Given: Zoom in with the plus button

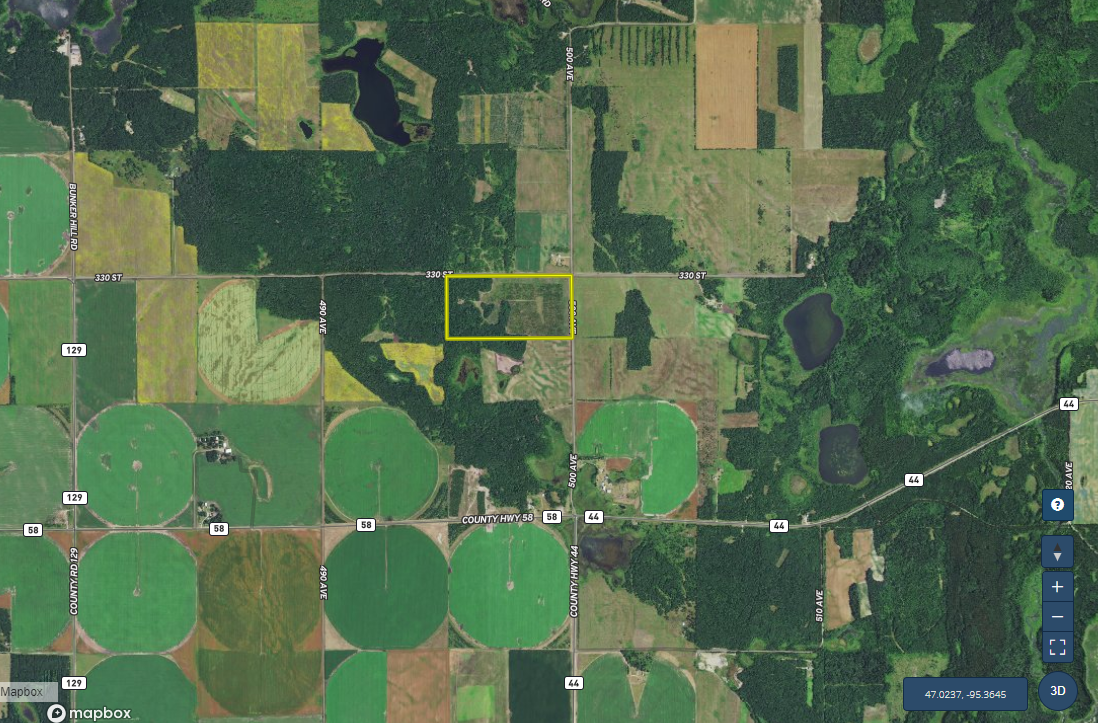Looking at the screenshot, I should [x=1057, y=586].
